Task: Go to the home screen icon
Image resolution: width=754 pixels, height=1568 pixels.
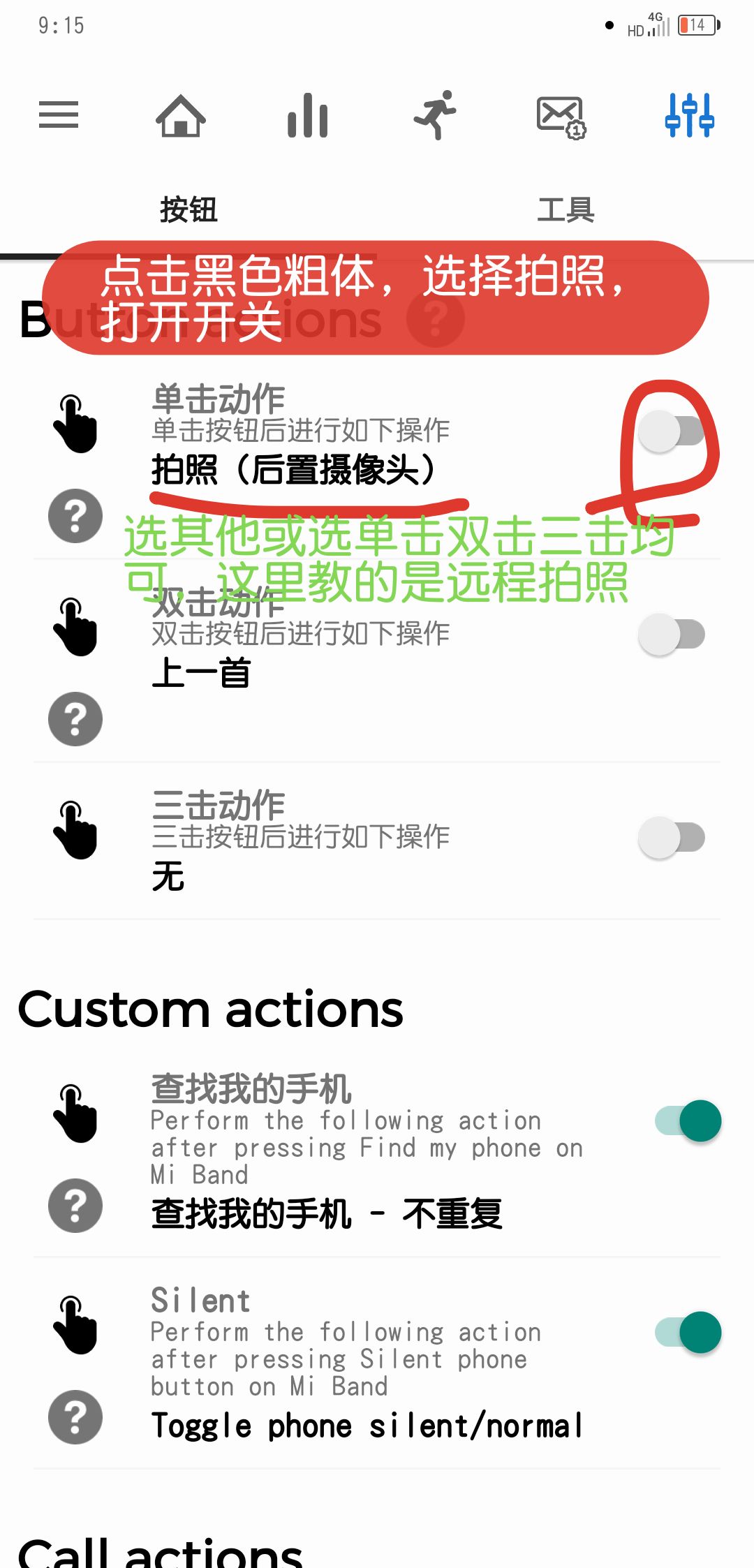Action: pos(181,116)
